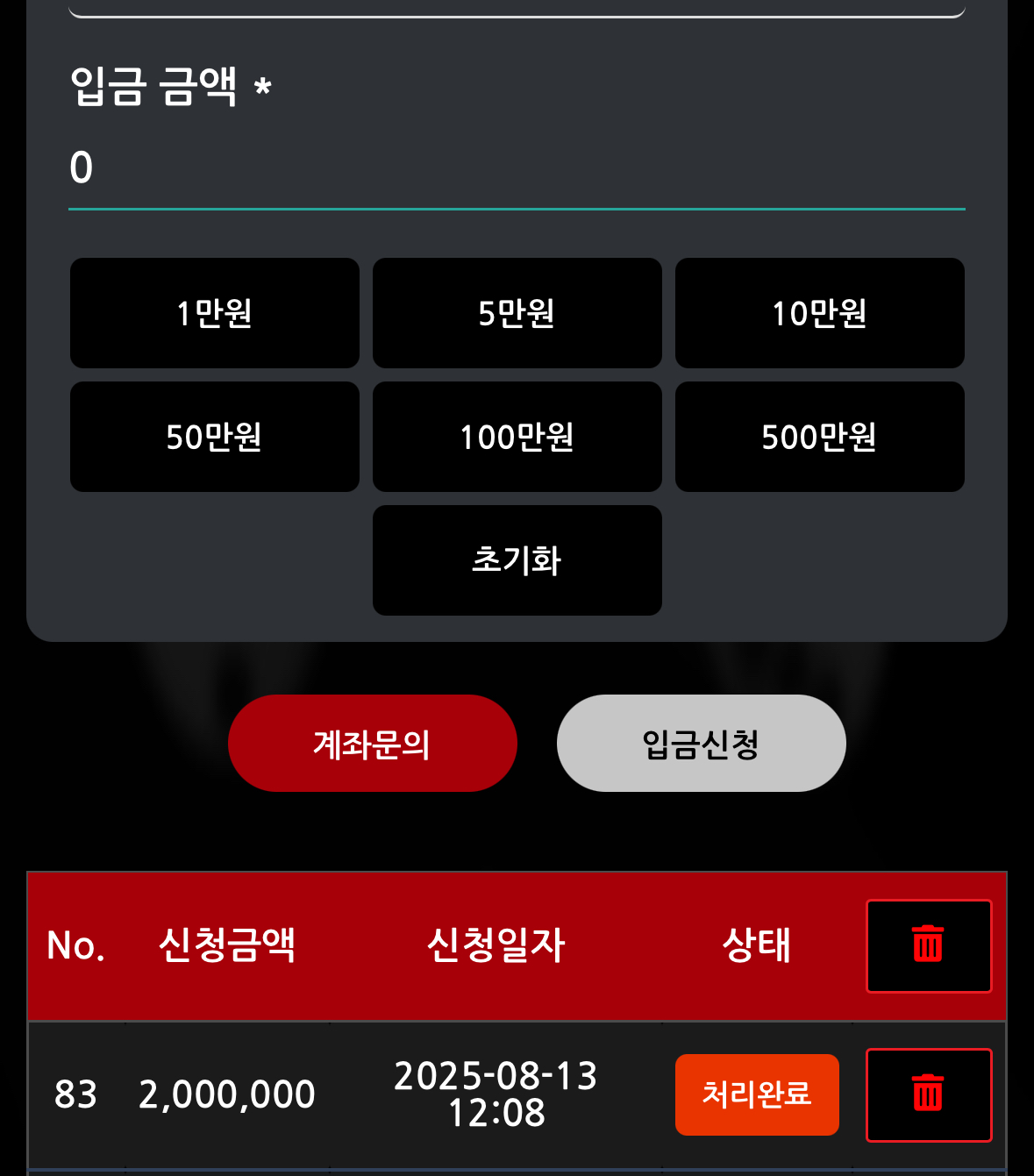The width and height of the screenshot is (1034, 1176).
Task: Tap the trash icon in table header
Action: pos(928,945)
